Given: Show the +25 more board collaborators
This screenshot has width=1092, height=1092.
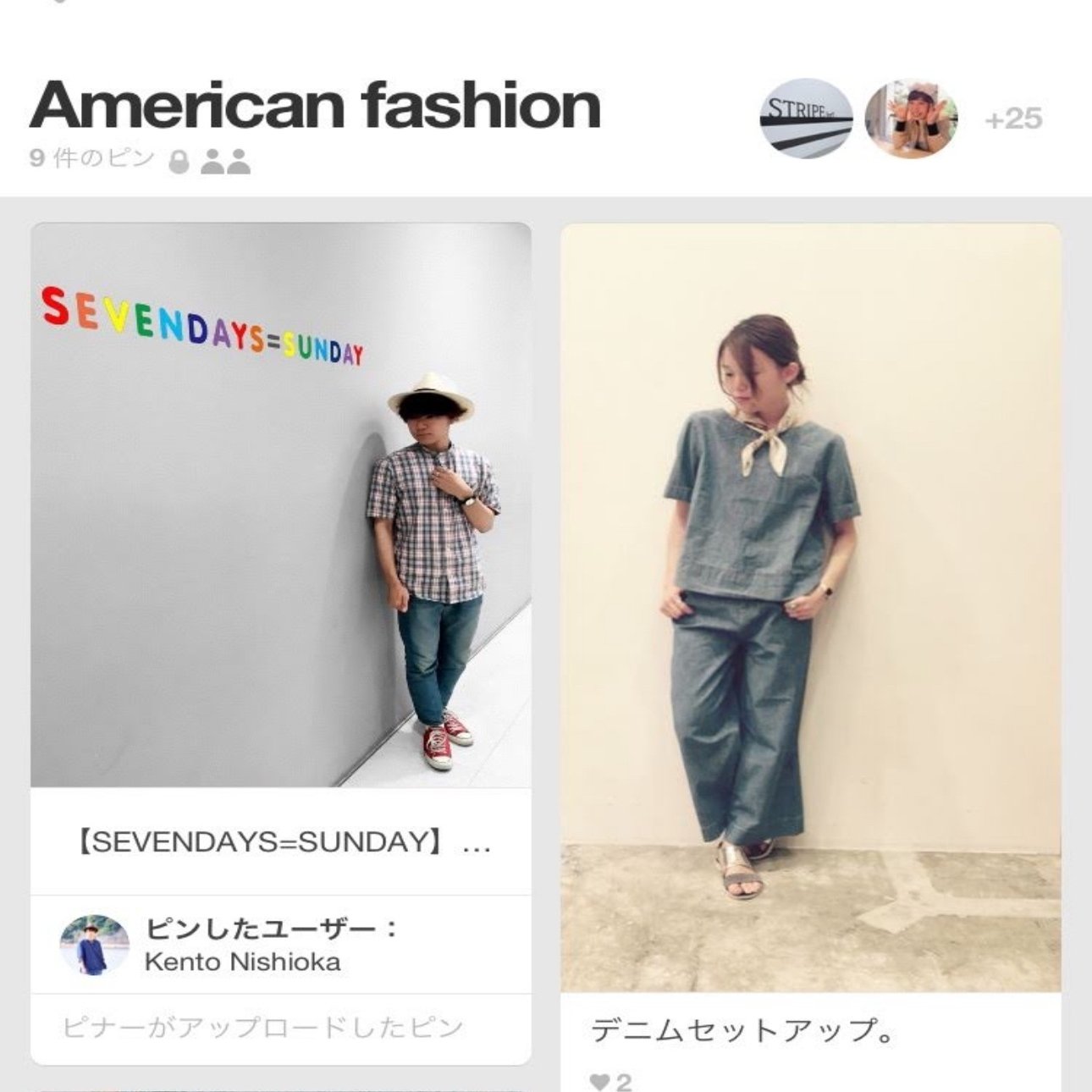Looking at the screenshot, I should pos(1013,119).
